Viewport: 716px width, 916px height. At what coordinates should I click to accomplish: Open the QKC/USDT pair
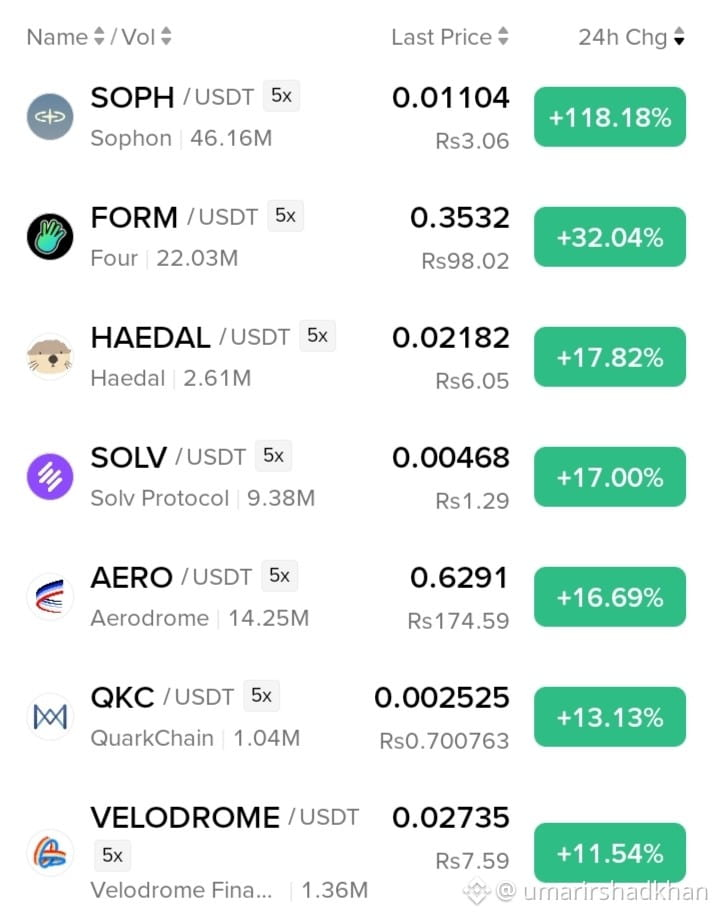(356, 717)
